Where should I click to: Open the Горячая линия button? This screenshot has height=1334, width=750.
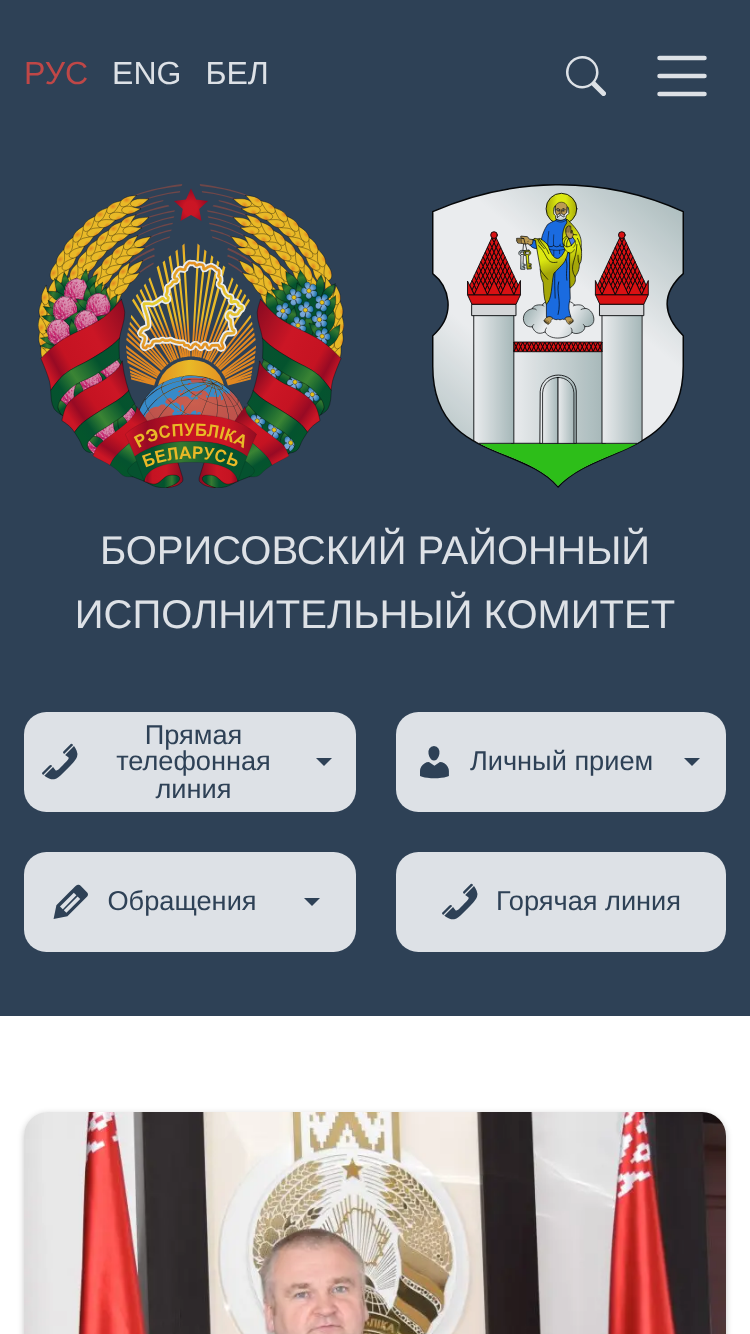pos(561,902)
